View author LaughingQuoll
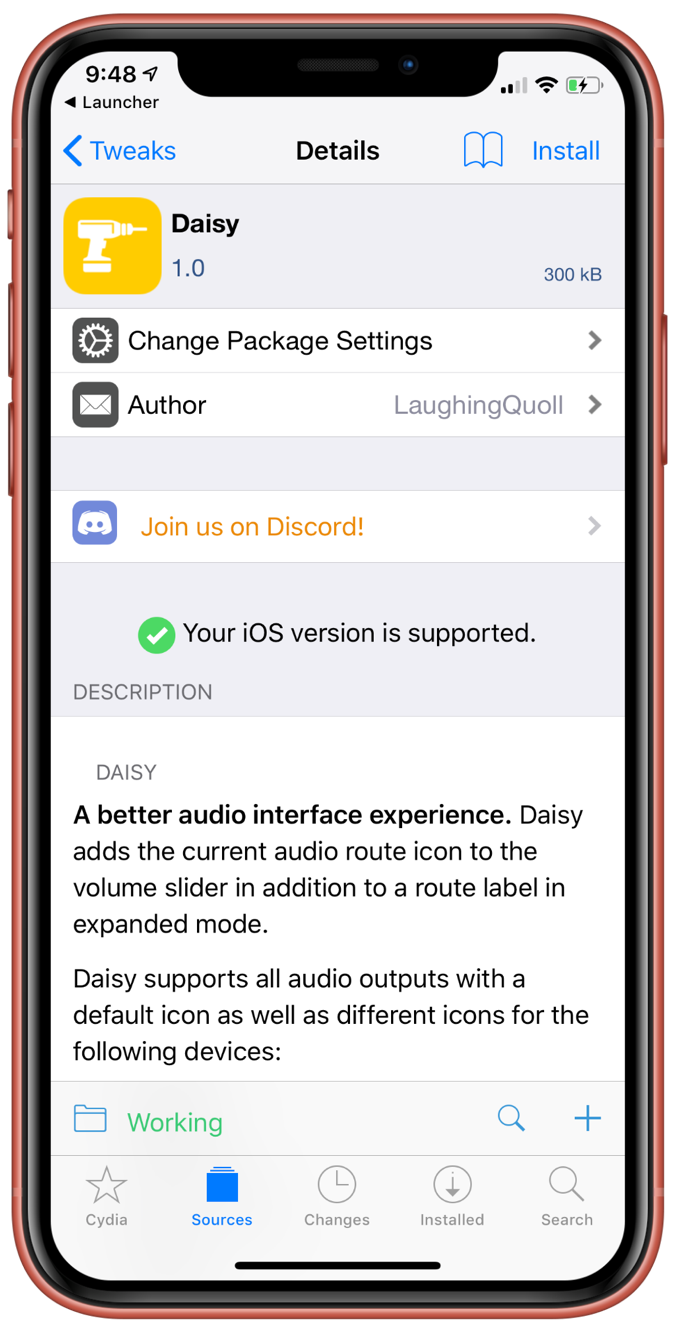Screen dimensions: 675x1336 pyautogui.click(x=337, y=405)
